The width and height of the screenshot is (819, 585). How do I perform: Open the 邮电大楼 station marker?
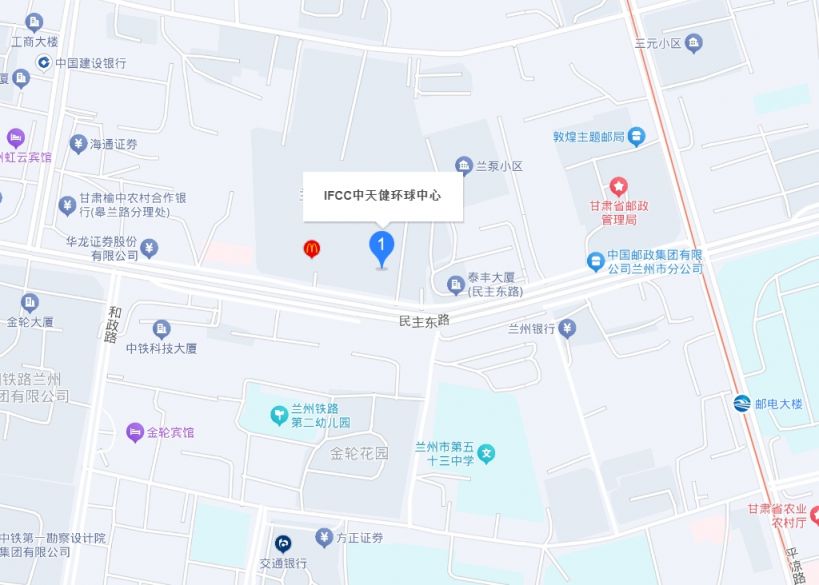(x=740, y=403)
